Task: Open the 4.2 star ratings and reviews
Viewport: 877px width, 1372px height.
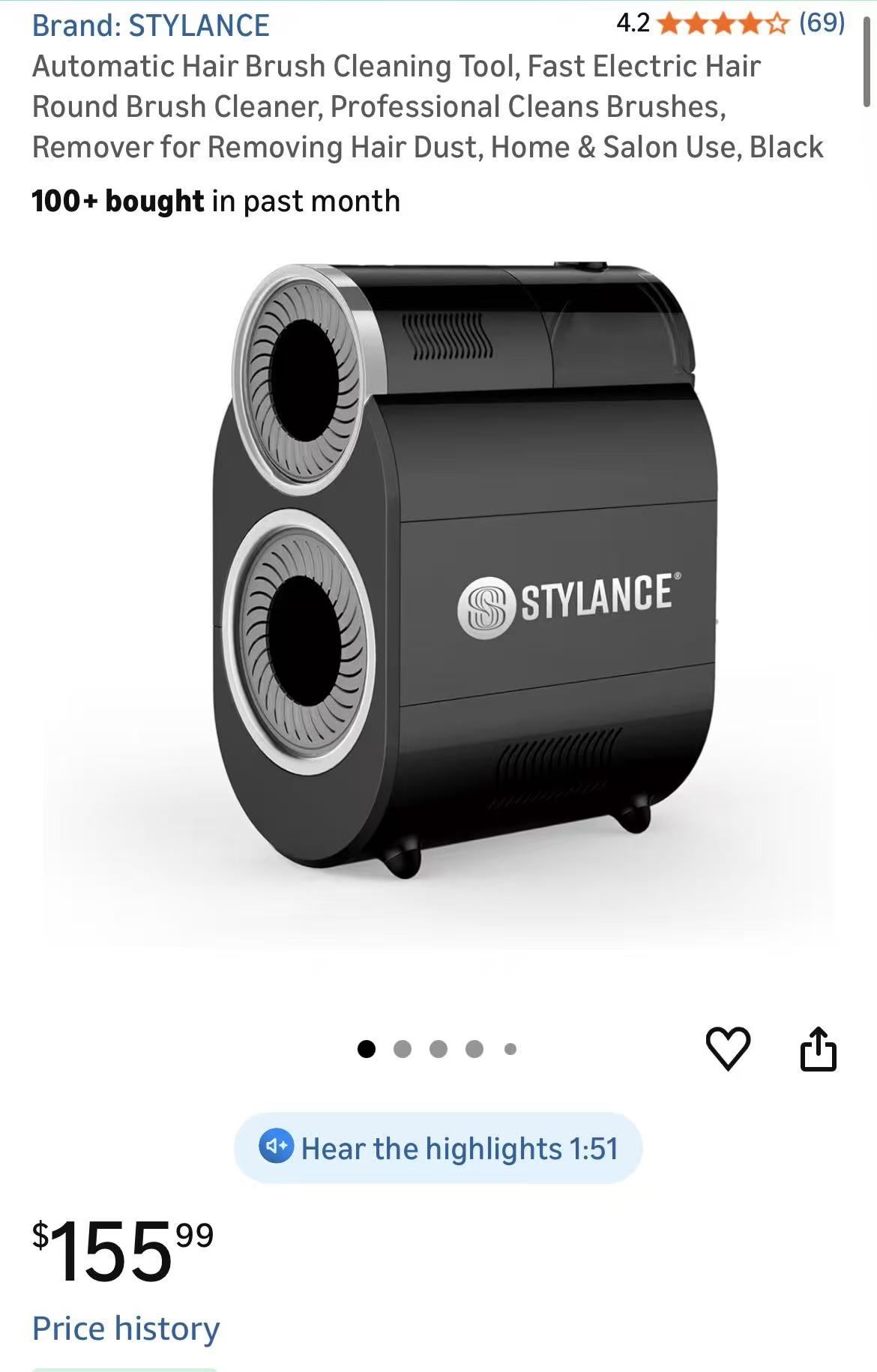Action: coord(730,23)
